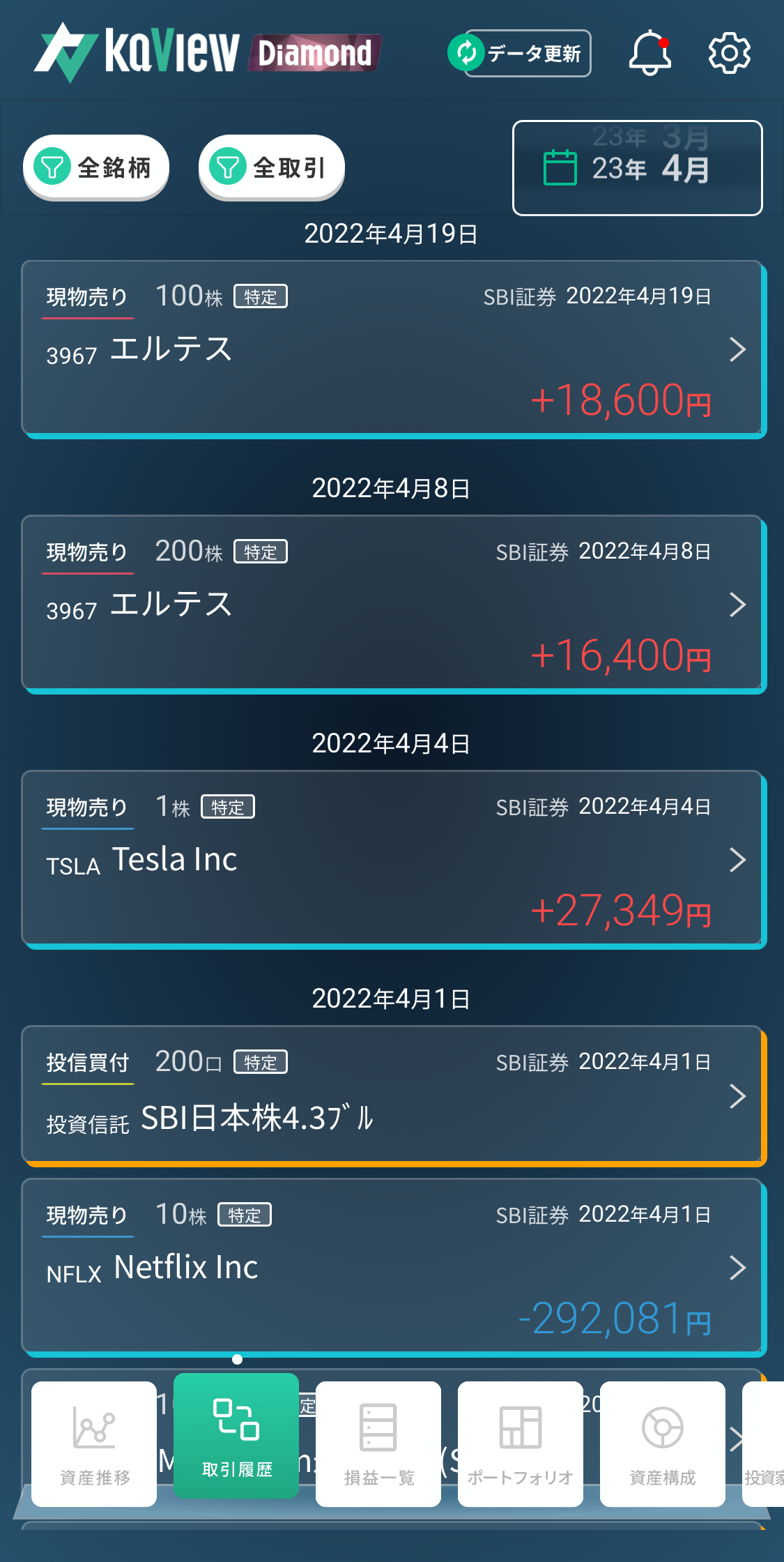
Task: Open the SBI日本株4.3ブル fund purchase
Action: [x=394, y=1095]
